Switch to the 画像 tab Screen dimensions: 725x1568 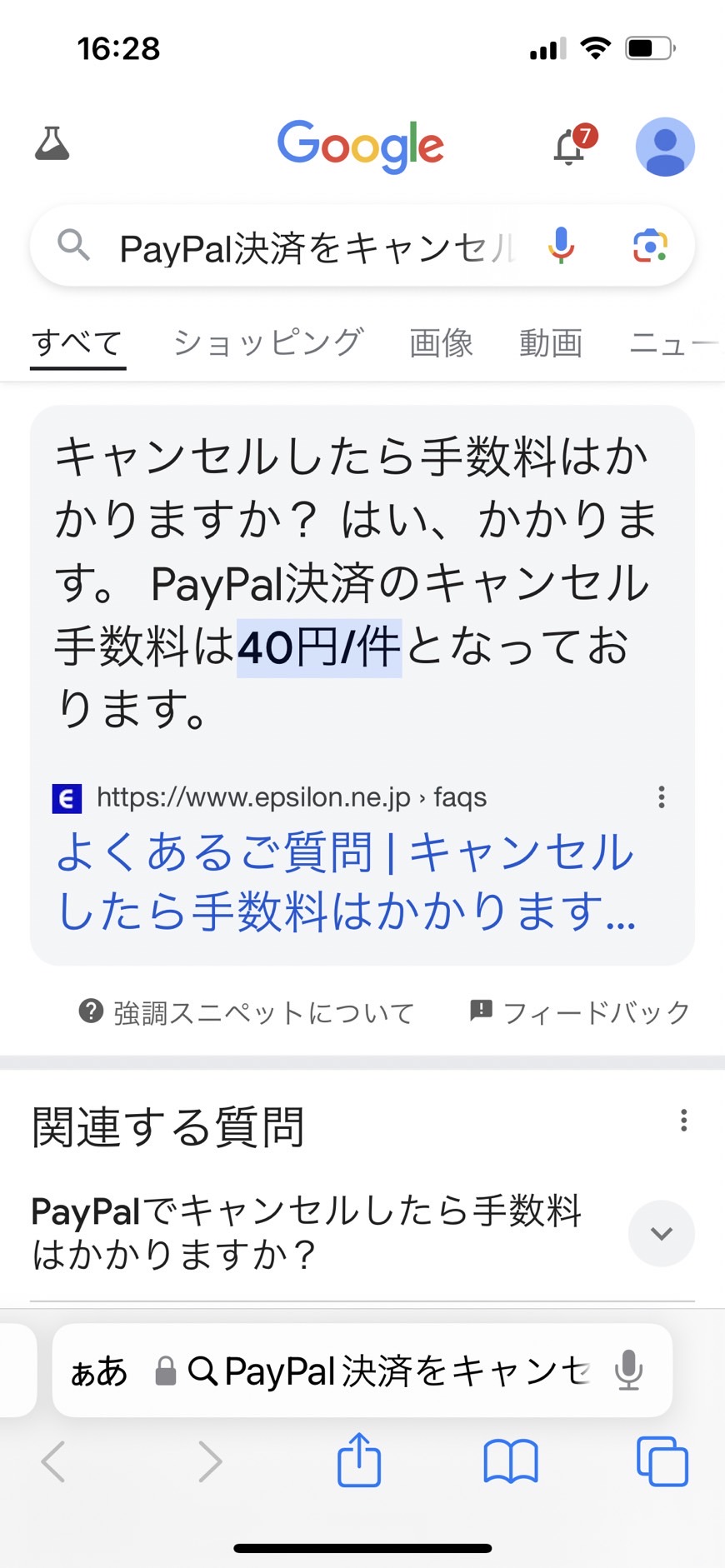click(441, 342)
